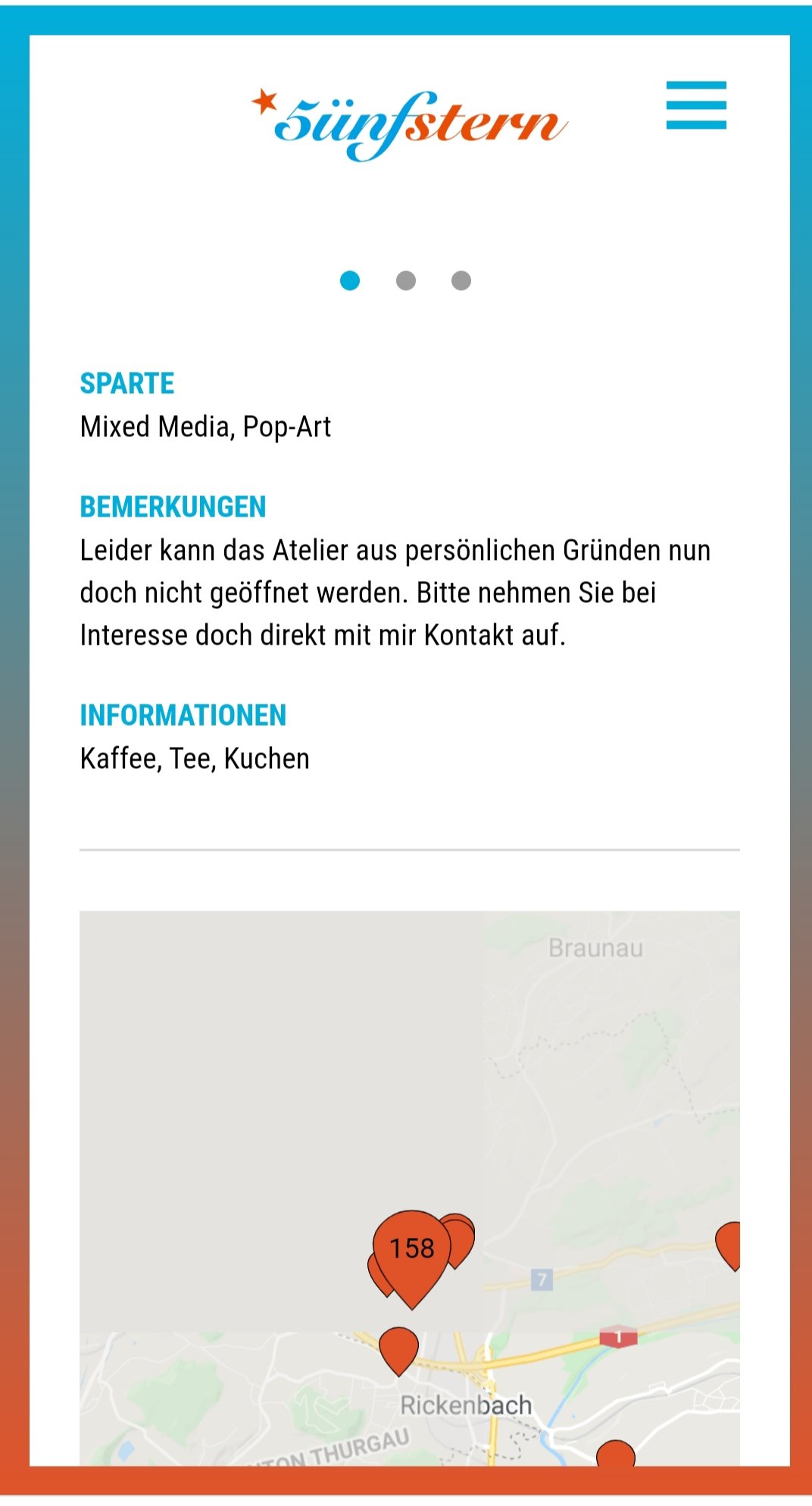The width and height of the screenshot is (812, 1506).
Task: Go to the fünfstern home page logo
Action: [x=410, y=123]
